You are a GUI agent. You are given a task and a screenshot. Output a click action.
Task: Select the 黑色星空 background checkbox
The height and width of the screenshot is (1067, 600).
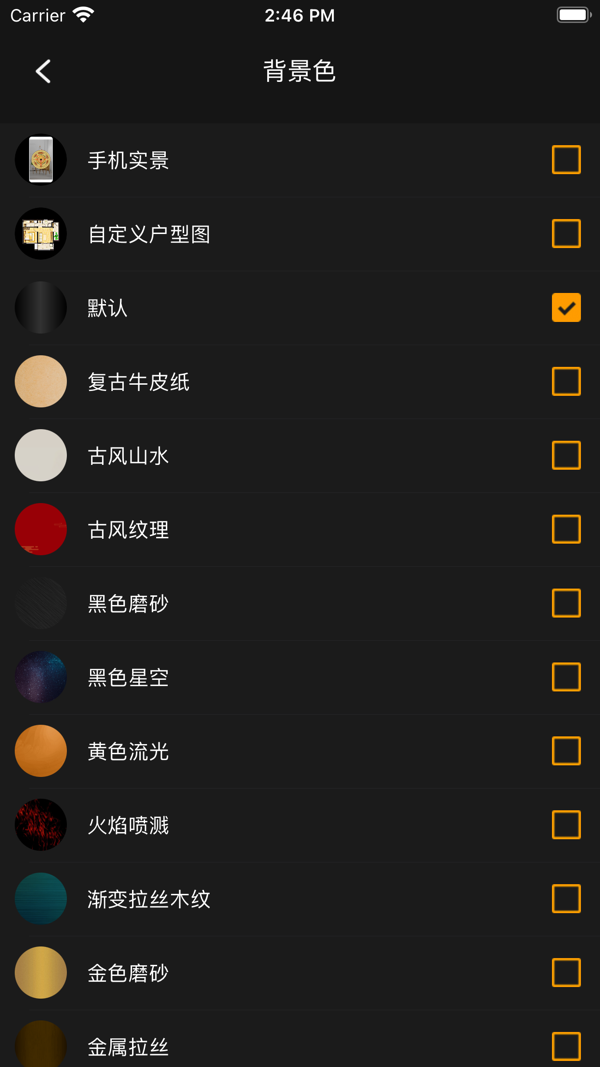(x=566, y=677)
